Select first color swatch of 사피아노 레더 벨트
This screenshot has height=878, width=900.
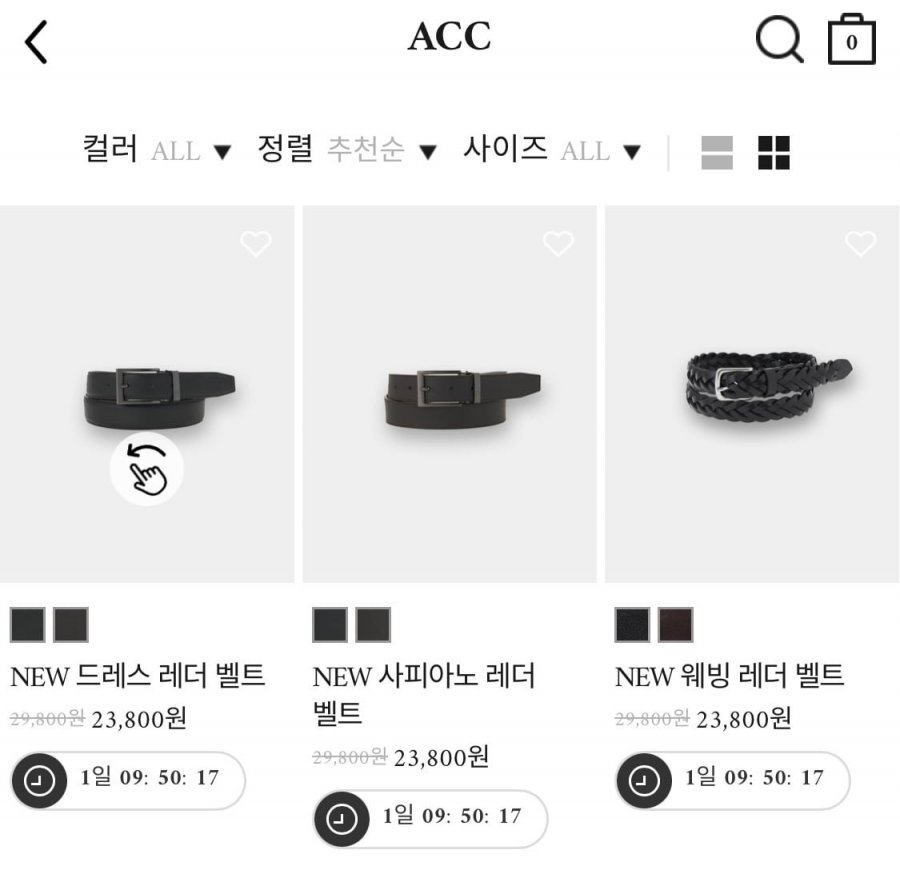pyautogui.click(x=329, y=625)
